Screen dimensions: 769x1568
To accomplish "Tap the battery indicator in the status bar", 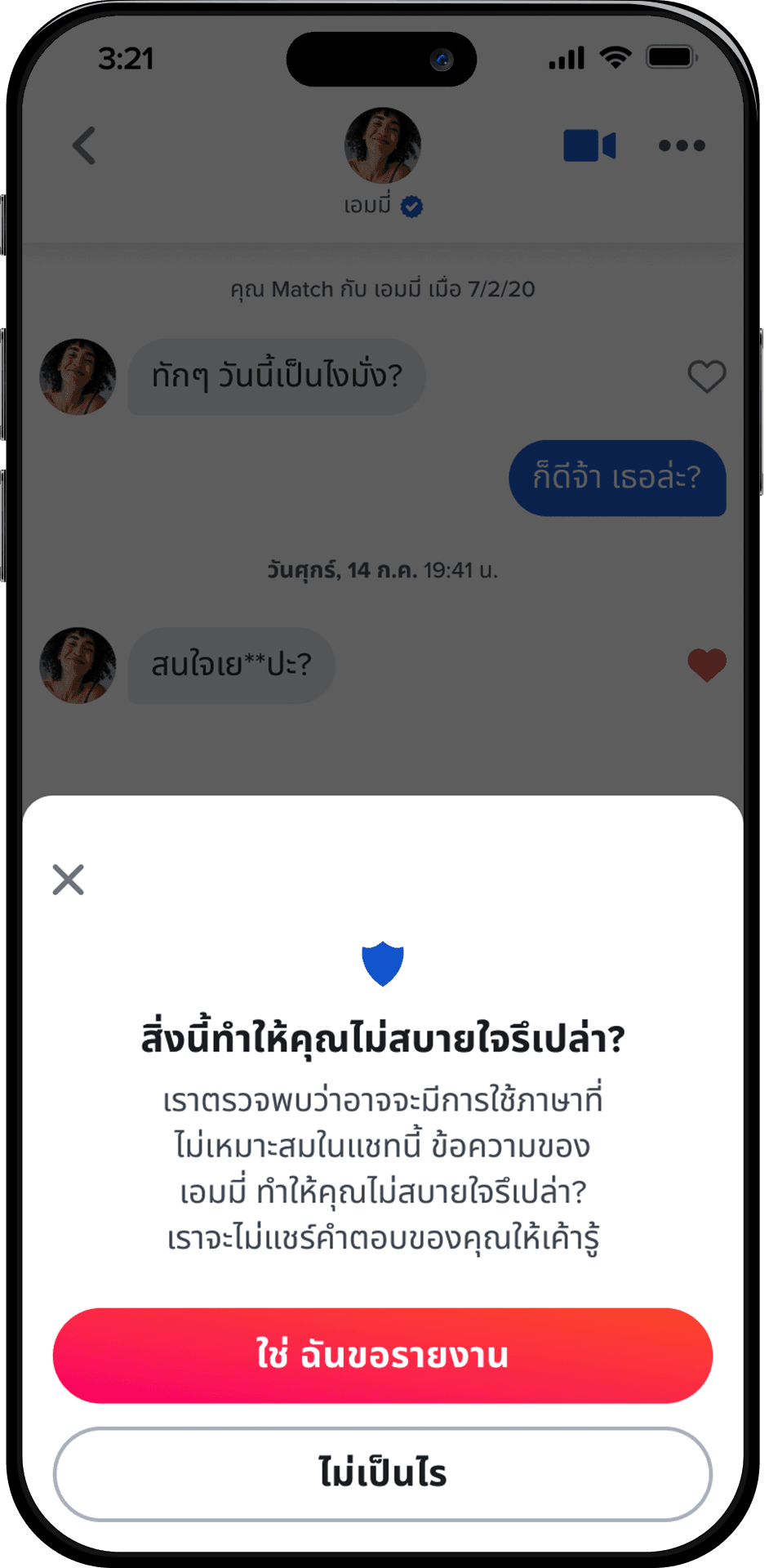I will 668,56.
